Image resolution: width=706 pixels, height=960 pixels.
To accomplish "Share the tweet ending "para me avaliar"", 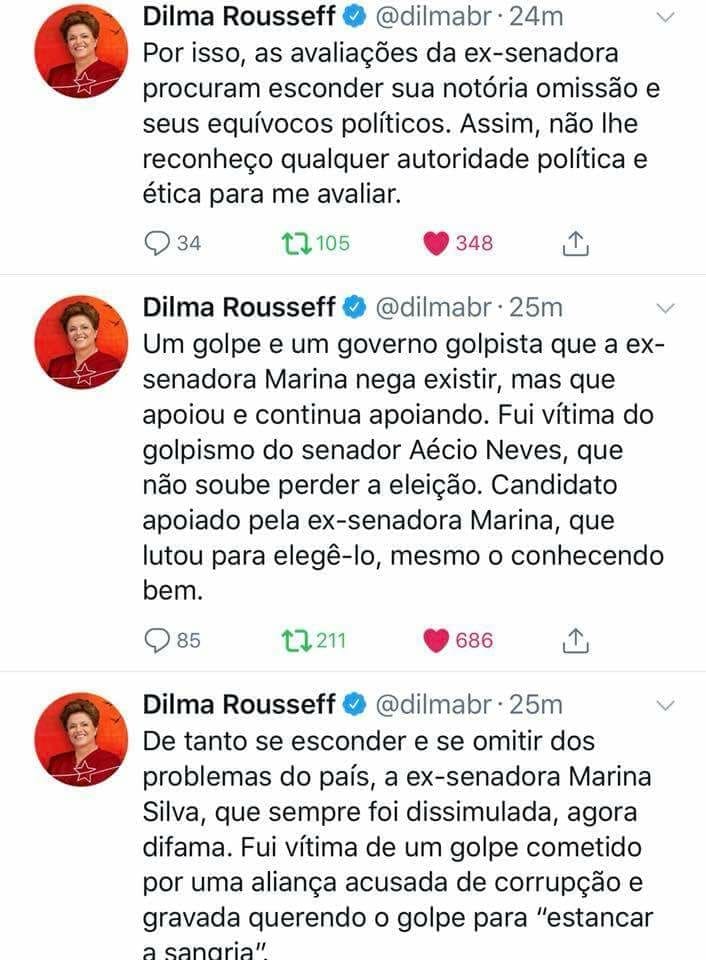I will click(576, 242).
